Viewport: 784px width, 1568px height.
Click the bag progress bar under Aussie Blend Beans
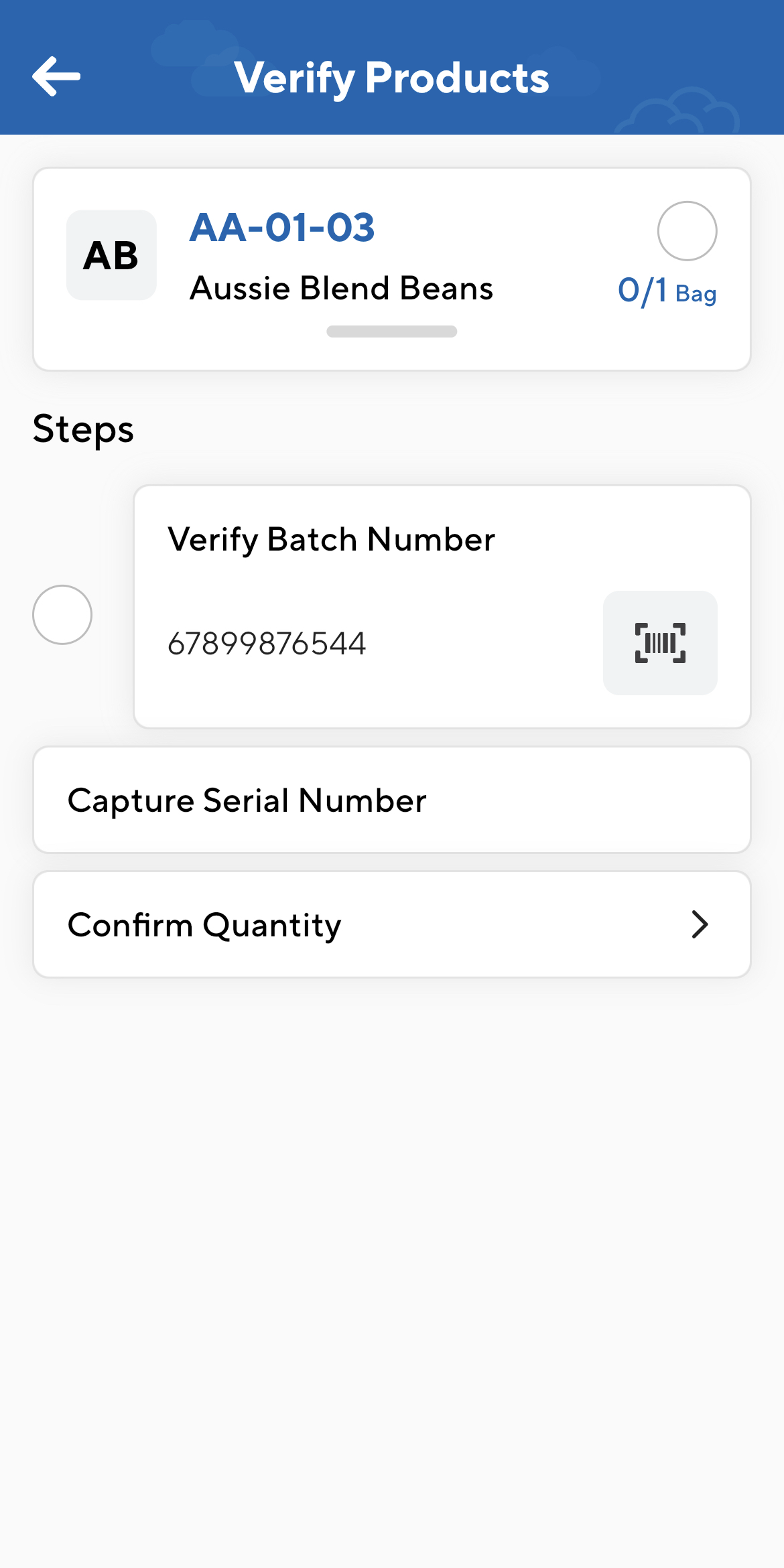coord(391,330)
